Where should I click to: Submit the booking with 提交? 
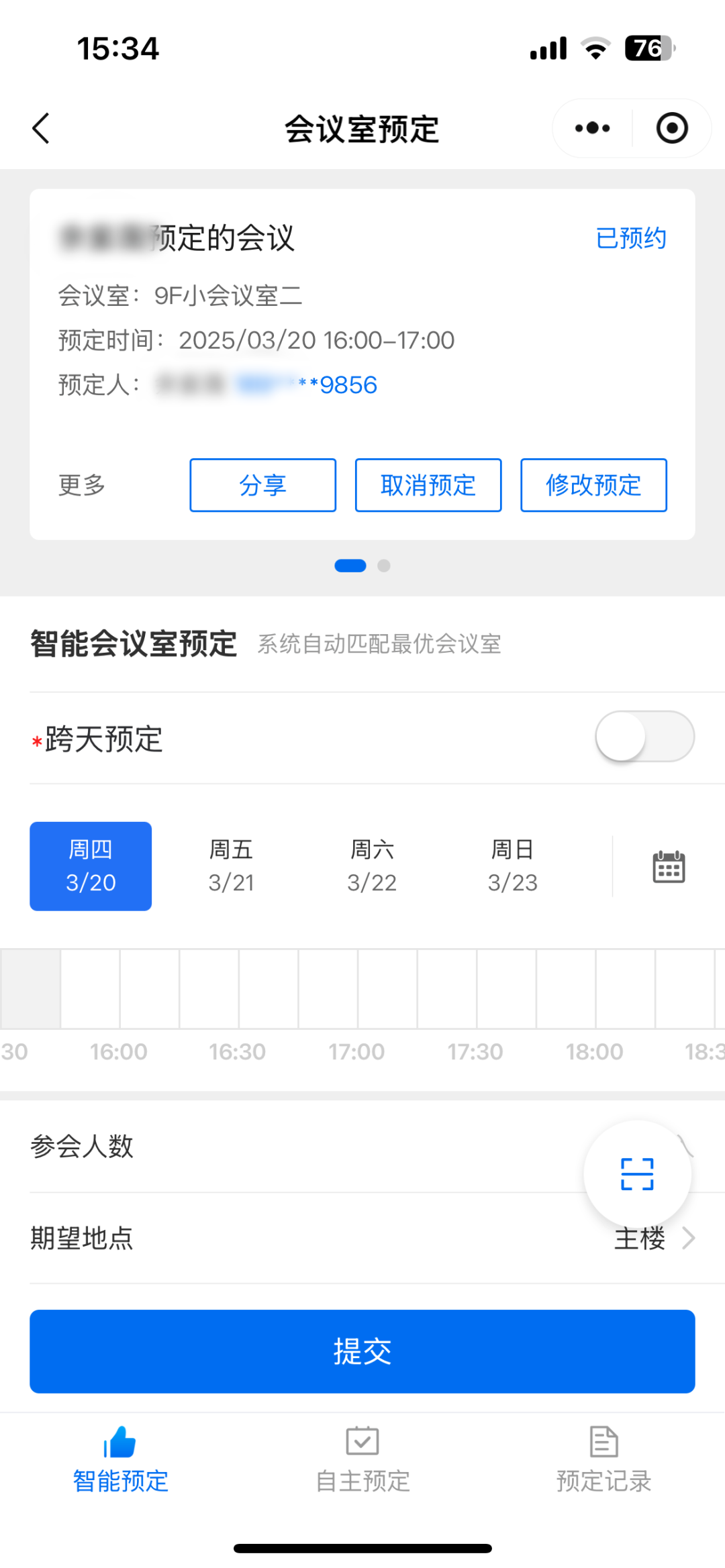(x=362, y=1351)
